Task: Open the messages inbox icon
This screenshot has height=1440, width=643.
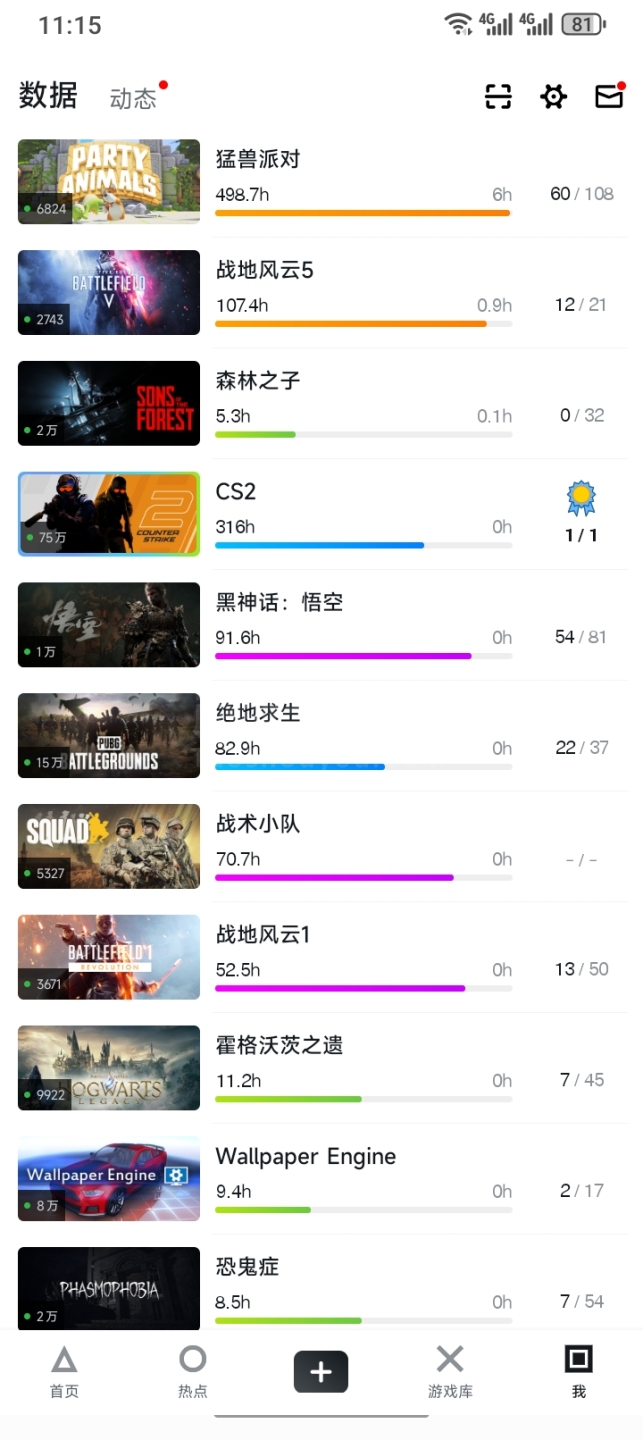Action: pos(608,96)
